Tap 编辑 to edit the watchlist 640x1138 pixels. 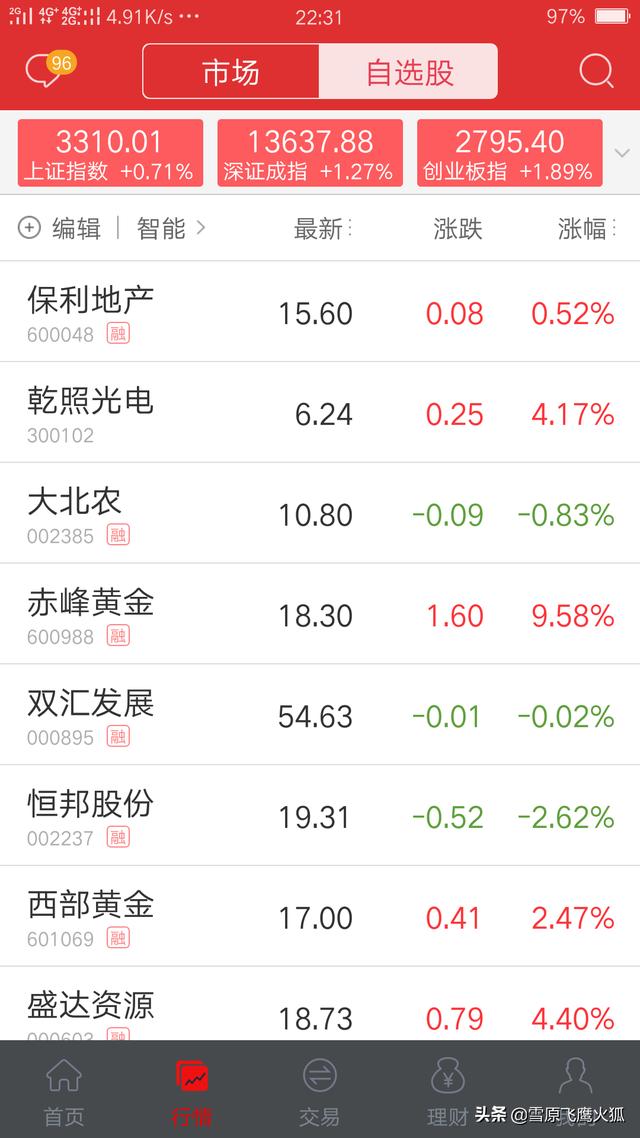click(60, 229)
